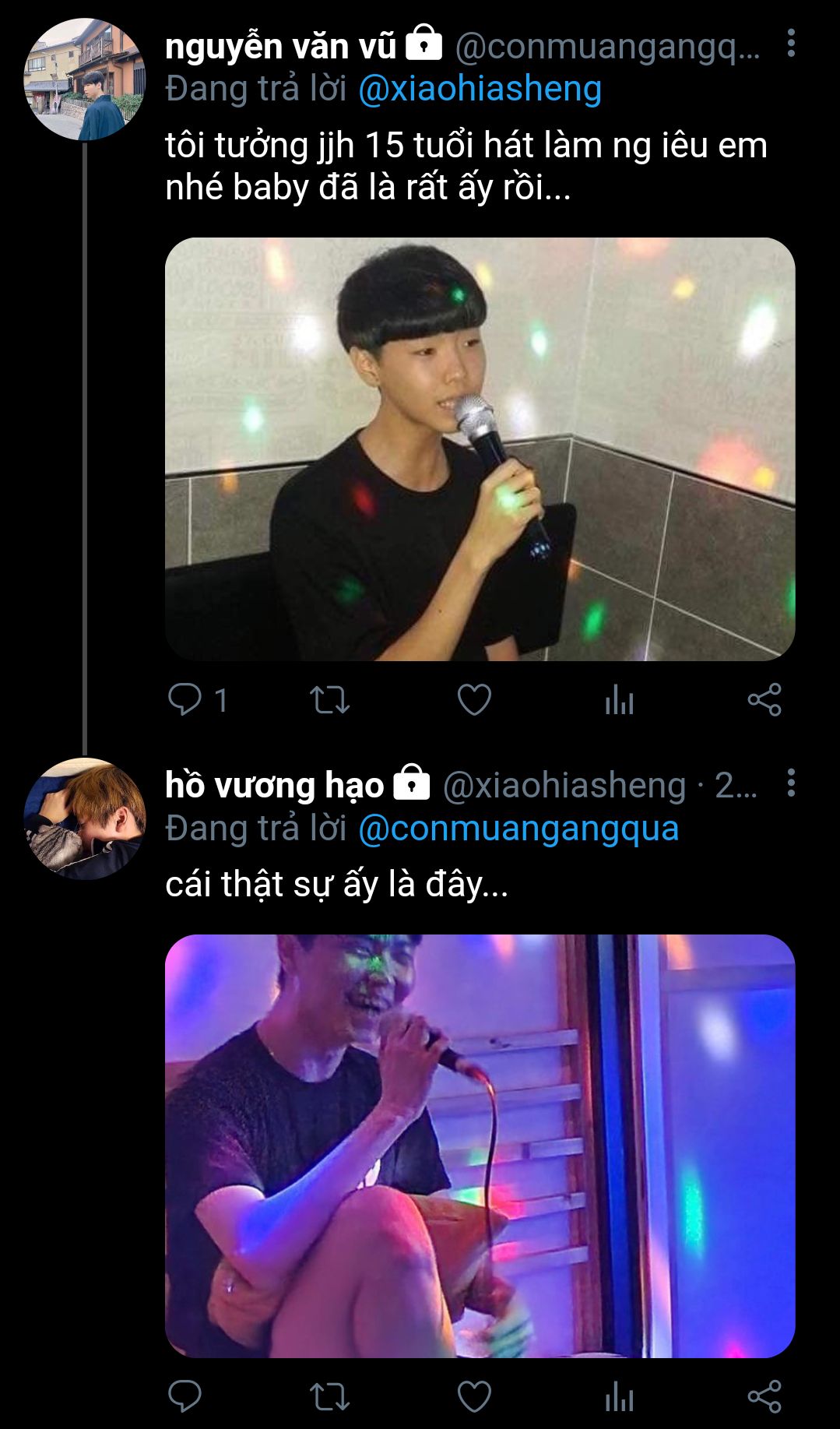840x1429 pixels.
Task: Tap the @xiaohiasheng mention link
Action: coord(480,89)
